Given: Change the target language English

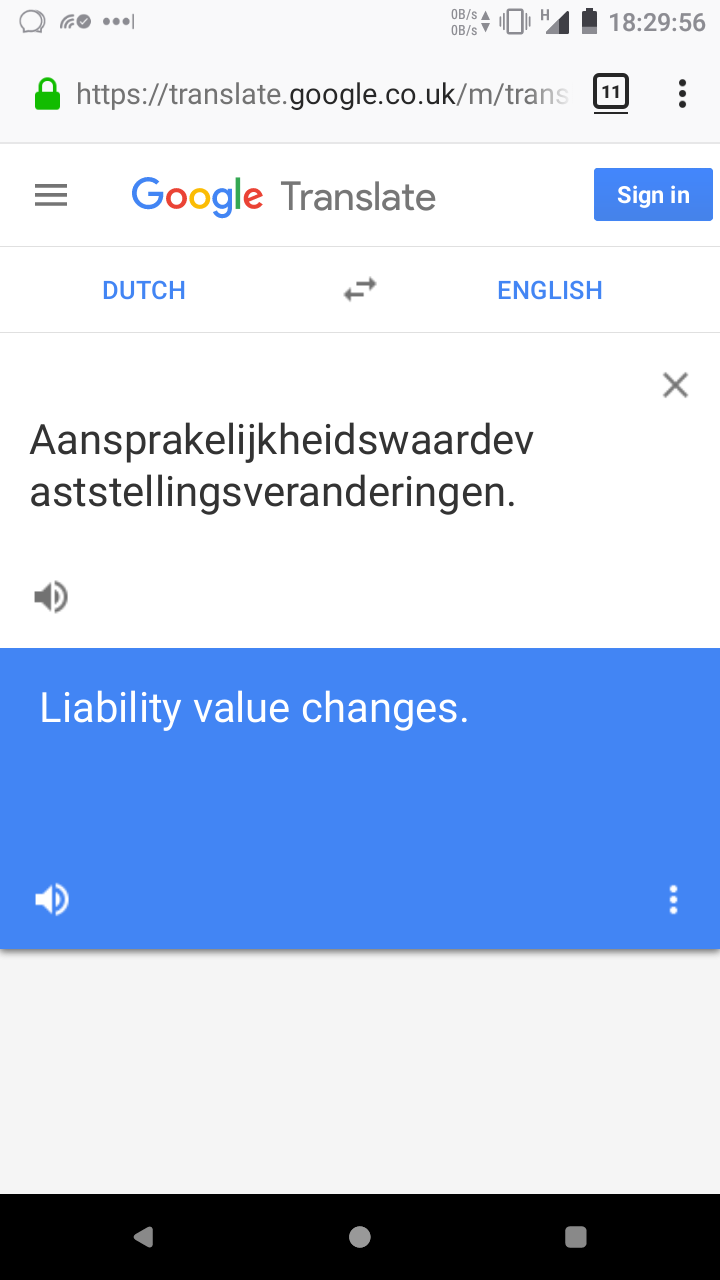Looking at the screenshot, I should (x=550, y=290).
